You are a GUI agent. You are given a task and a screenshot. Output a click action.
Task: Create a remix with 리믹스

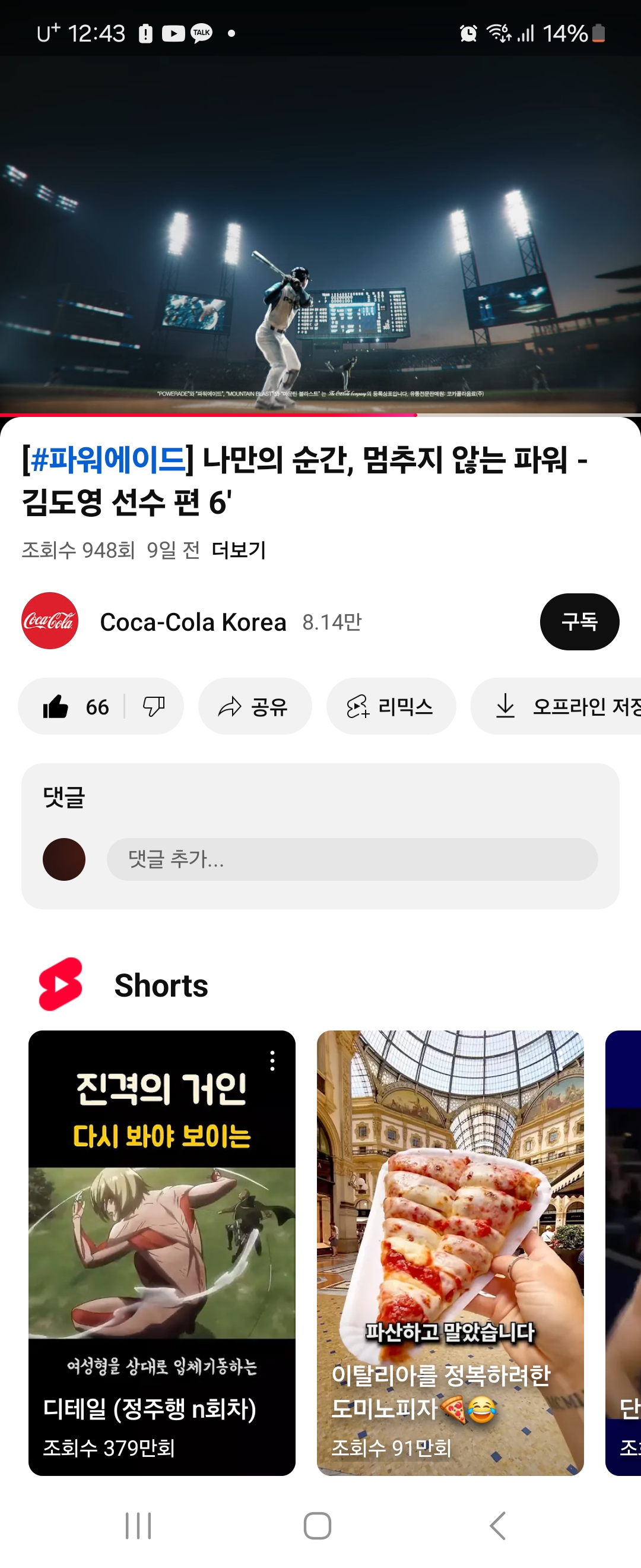tap(391, 707)
